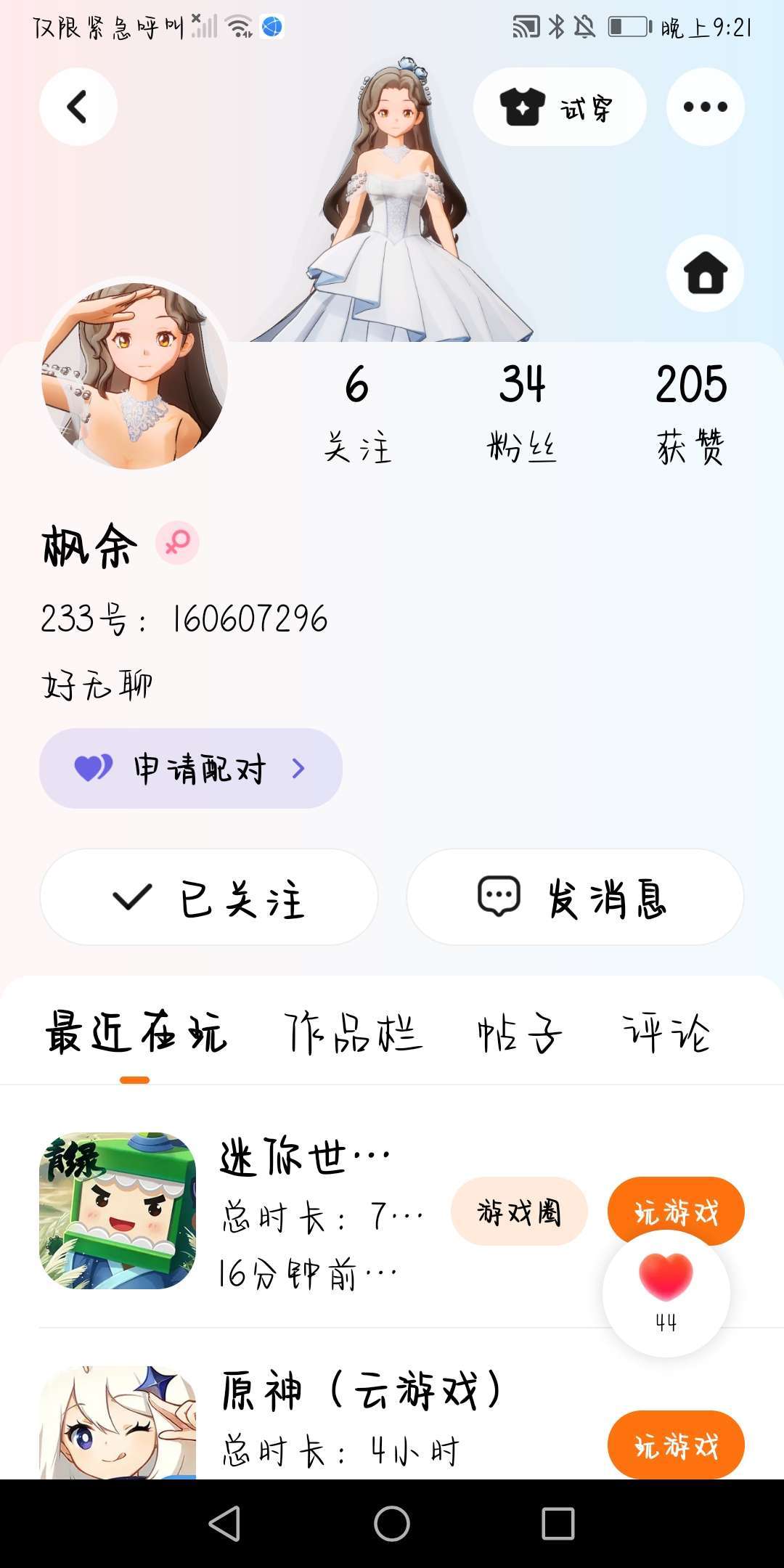Open the three-dot overflow menu

(705, 107)
